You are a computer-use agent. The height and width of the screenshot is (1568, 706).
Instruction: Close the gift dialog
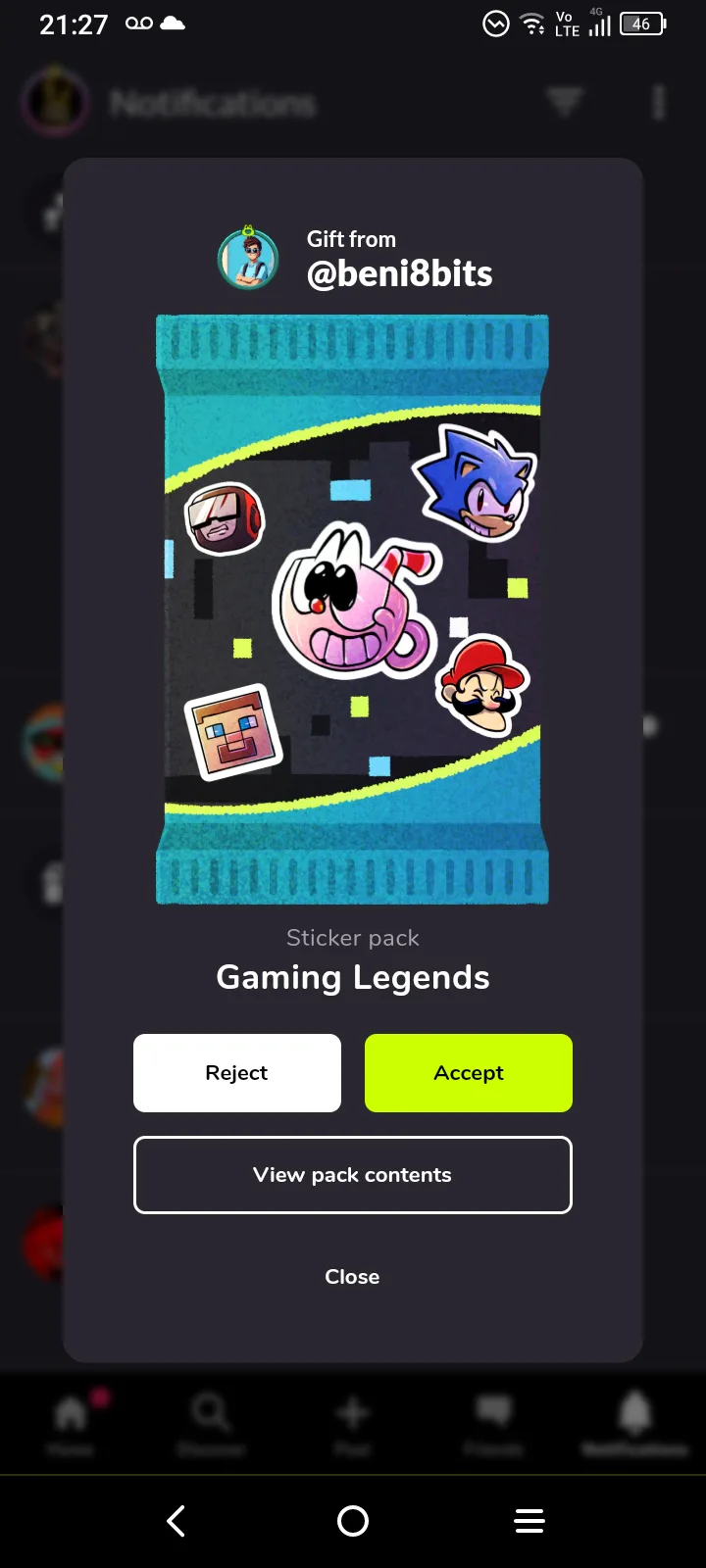[x=352, y=1277]
